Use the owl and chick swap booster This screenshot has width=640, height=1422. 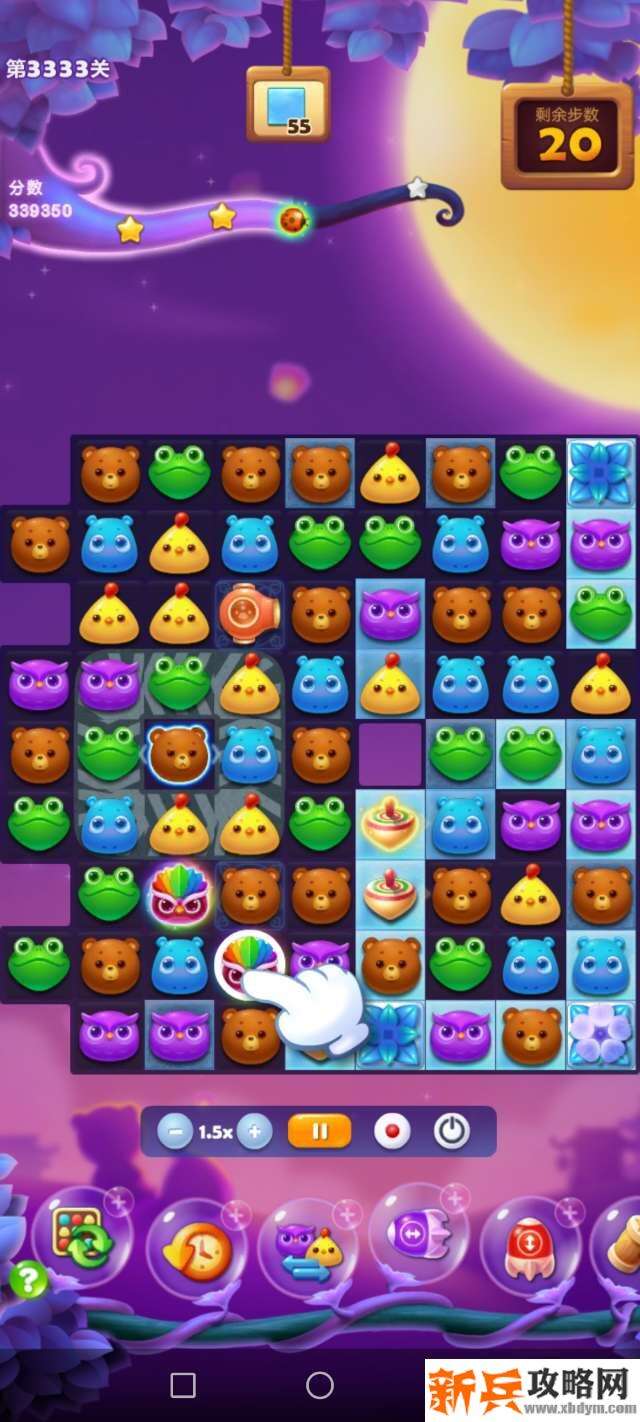(308, 1248)
